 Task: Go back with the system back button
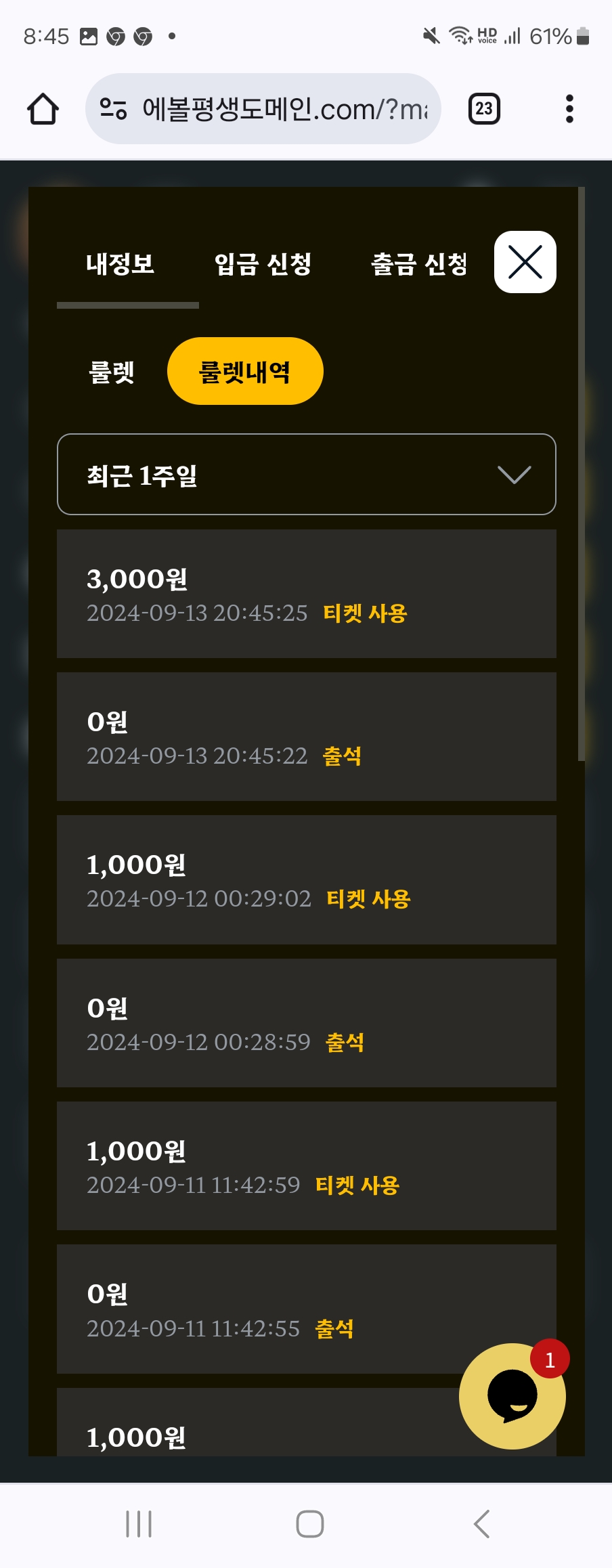coord(481,1524)
